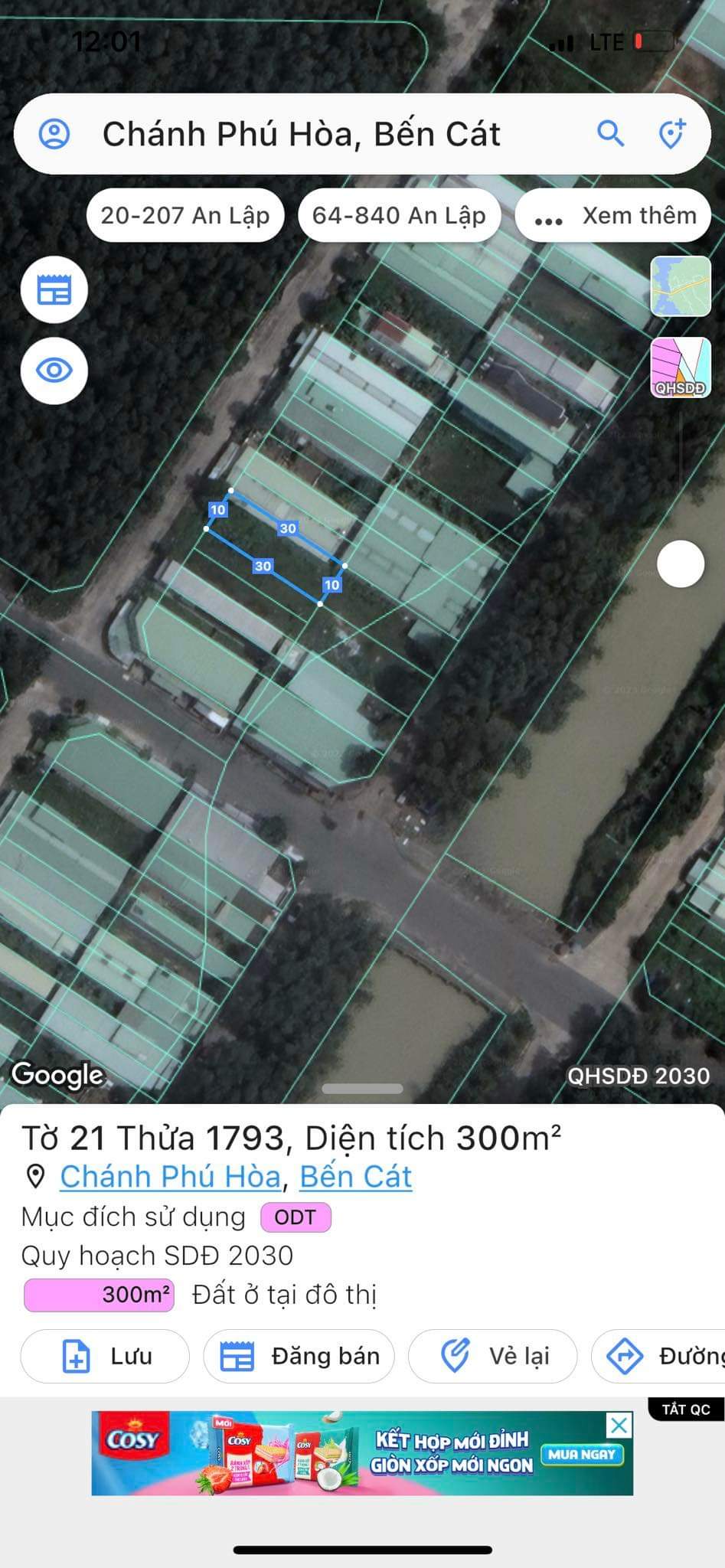Open the account profile icon
The height and width of the screenshot is (1568, 725).
click(54, 134)
